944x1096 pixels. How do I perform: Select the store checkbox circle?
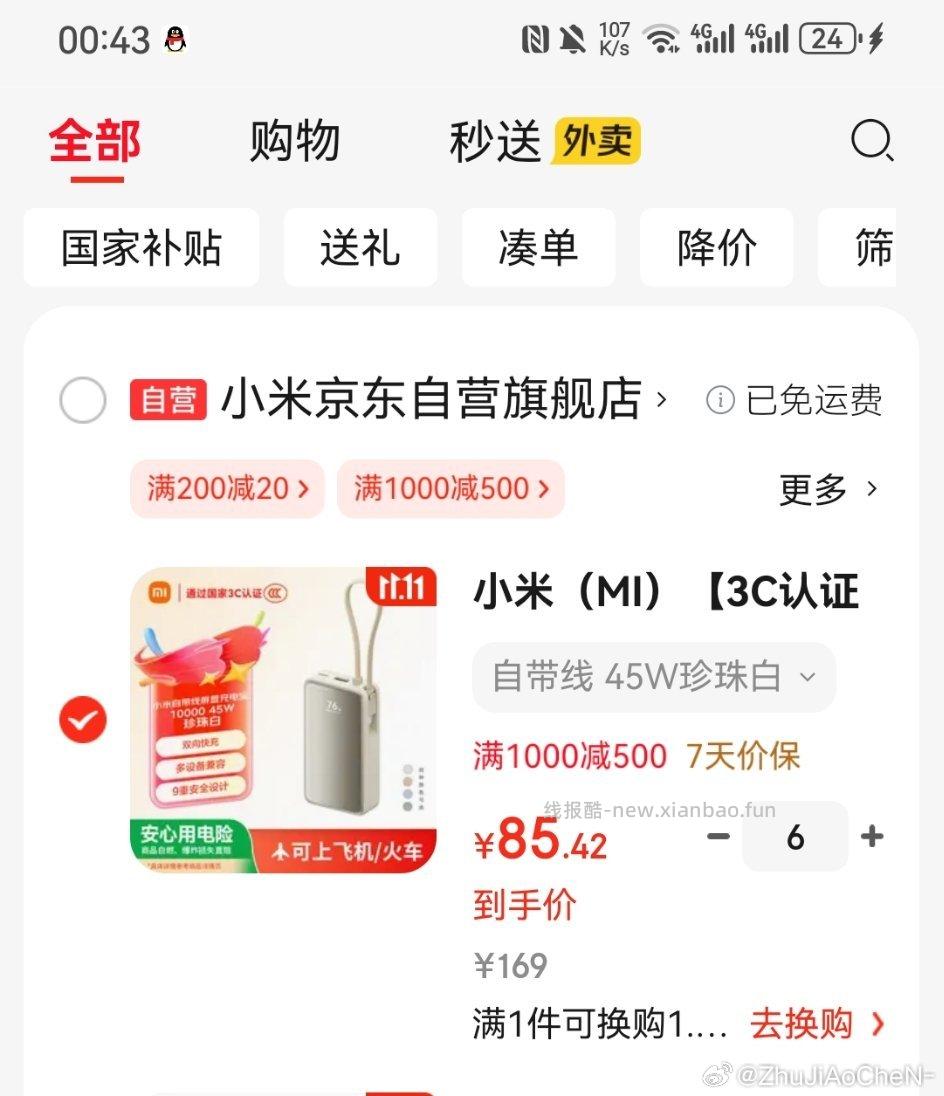click(x=83, y=399)
